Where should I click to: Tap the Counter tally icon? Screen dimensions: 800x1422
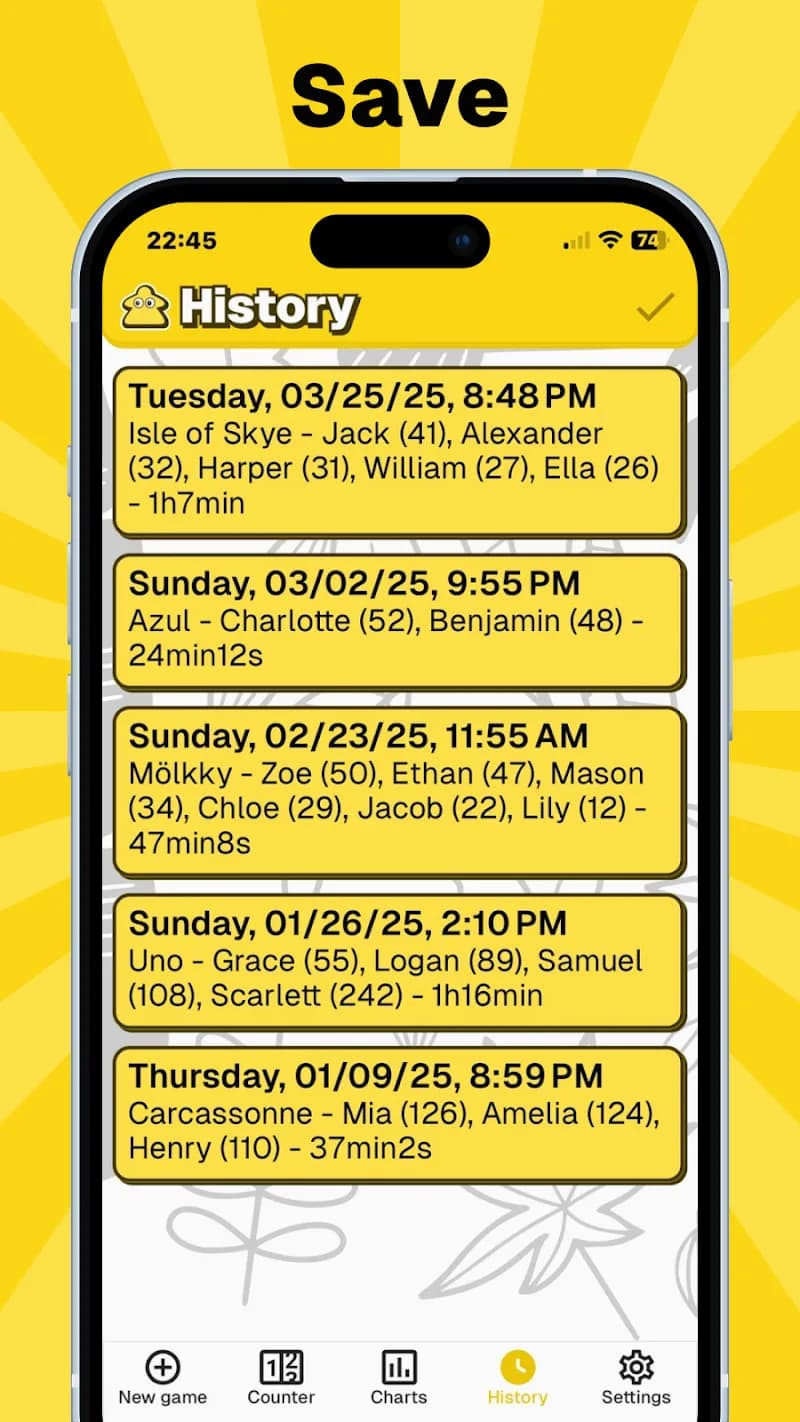click(x=281, y=1364)
